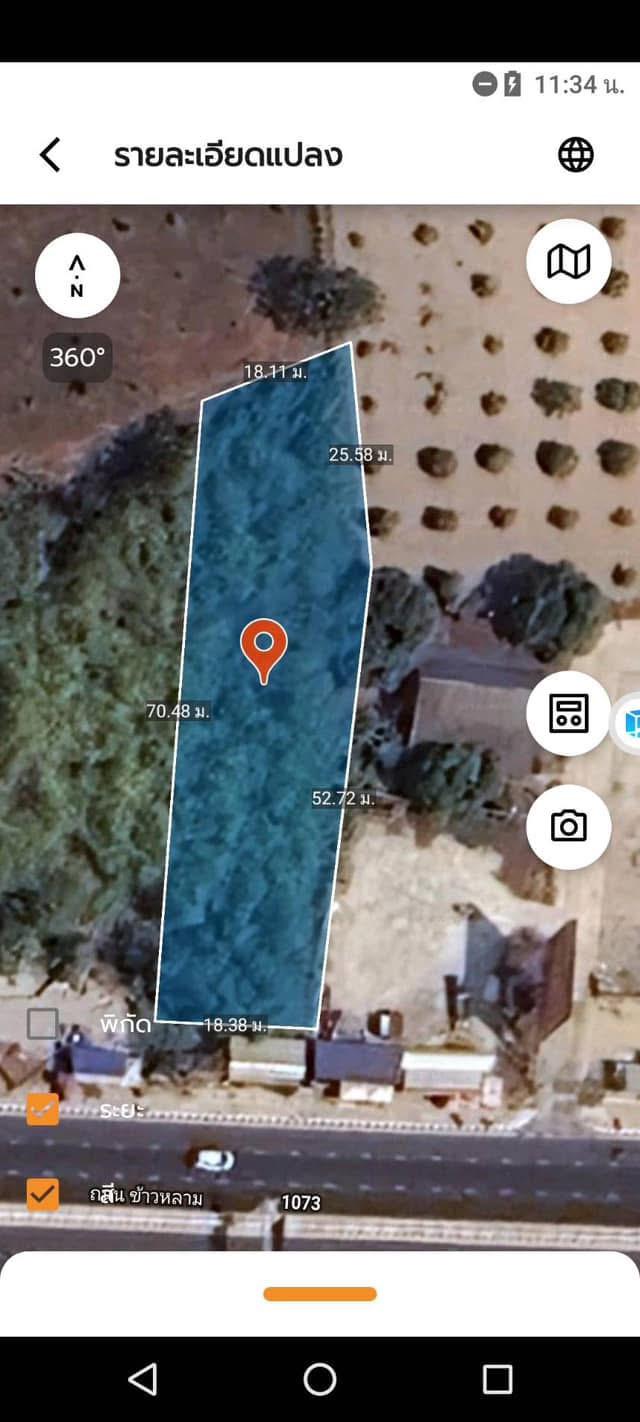Screen dimensions: 640x1422
Task: Open the camera button
Action: 569,827
